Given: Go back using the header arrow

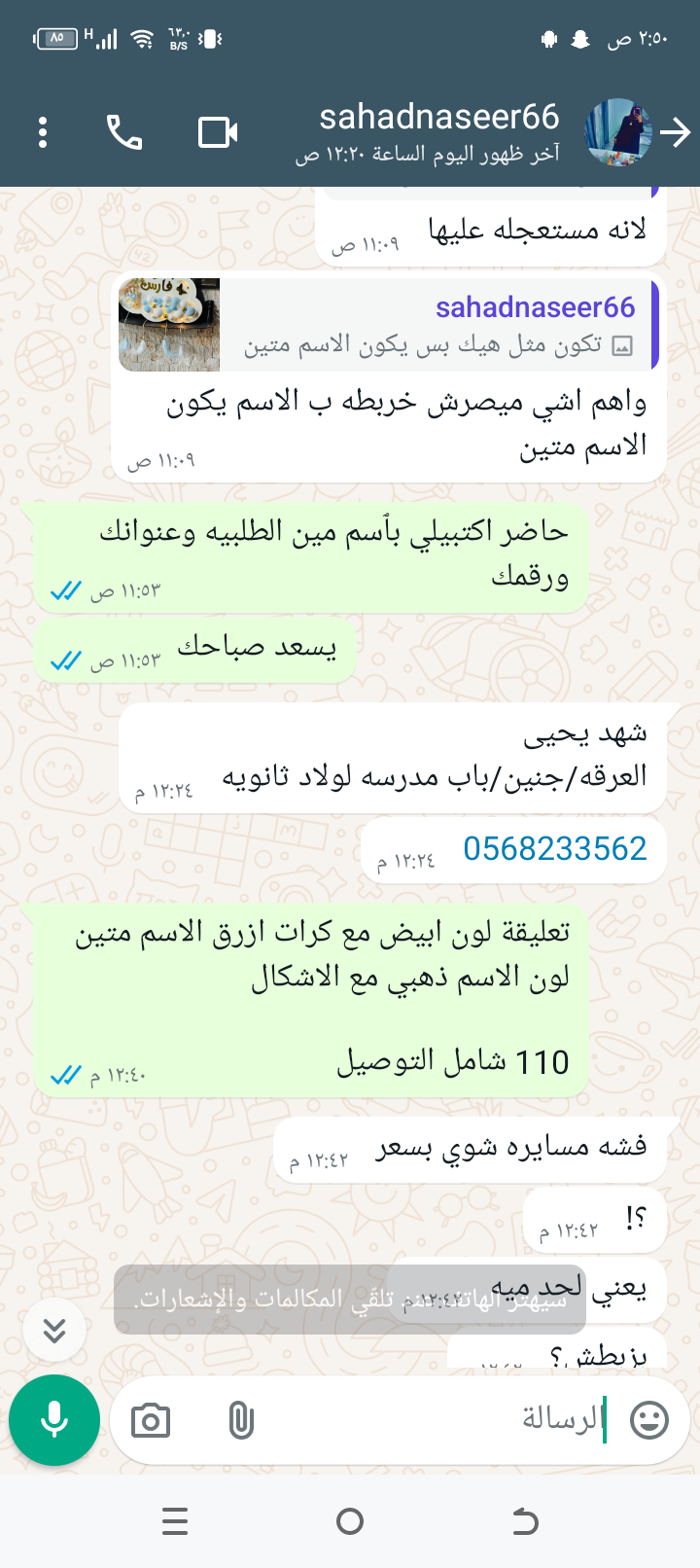Looking at the screenshot, I should [675, 132].
